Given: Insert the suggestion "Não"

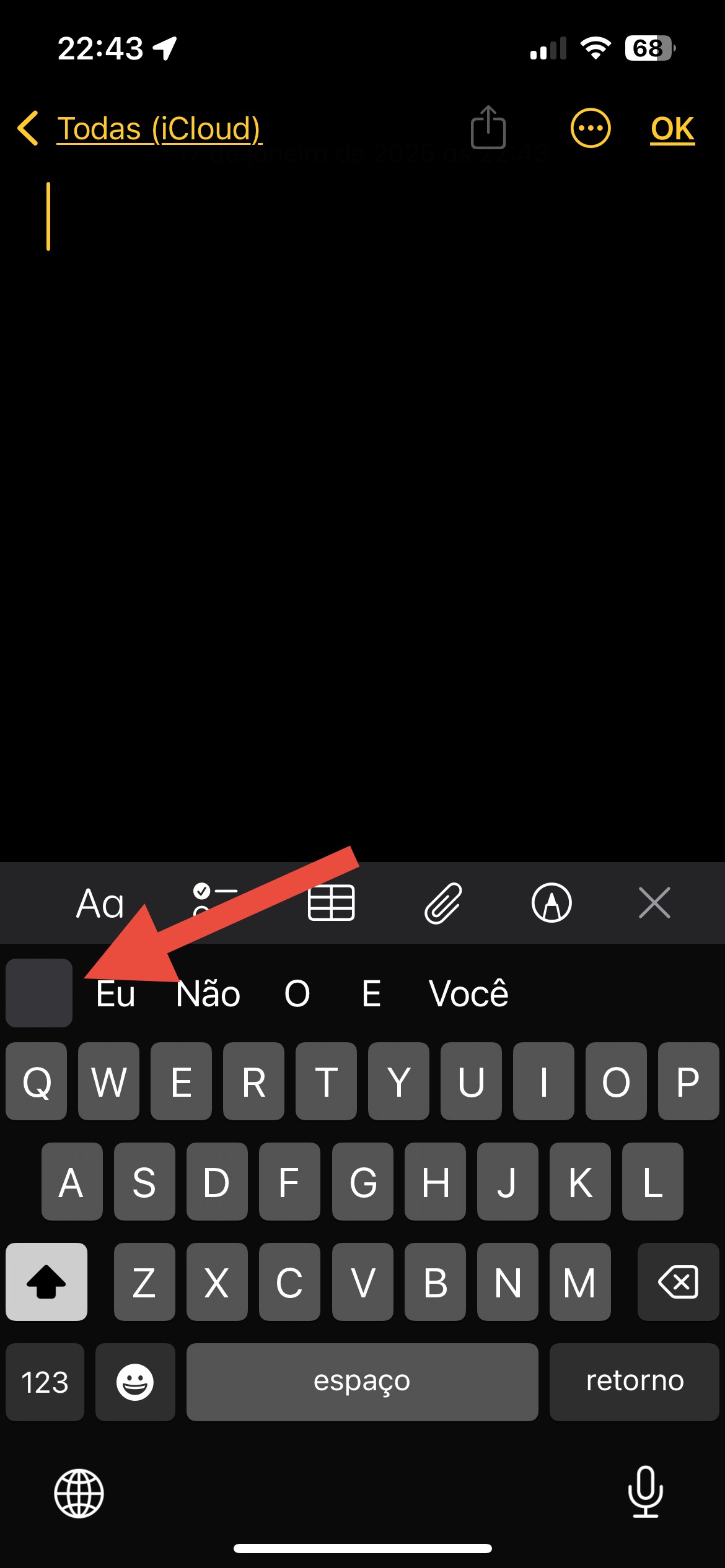Looking at the screenshot, I should click(208, 994).
